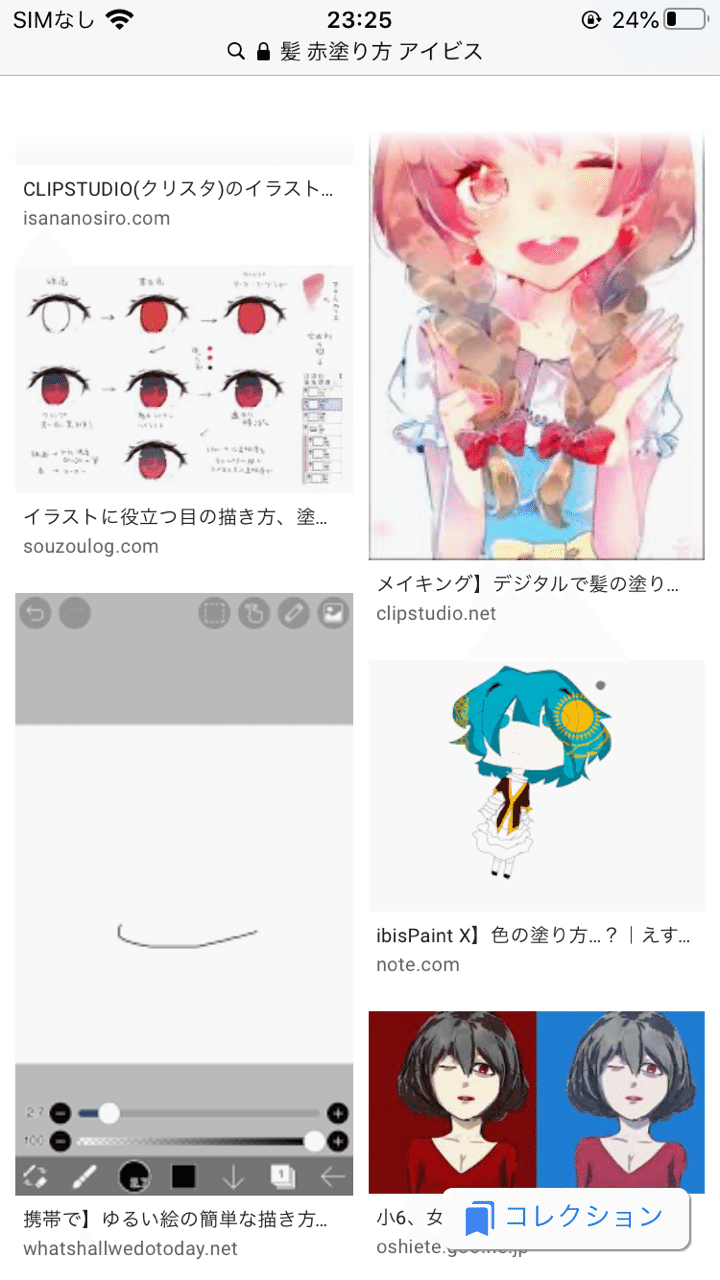Open the ibisPaint X coloring result from note.com

pyautogui.click(x=536, y=785)
